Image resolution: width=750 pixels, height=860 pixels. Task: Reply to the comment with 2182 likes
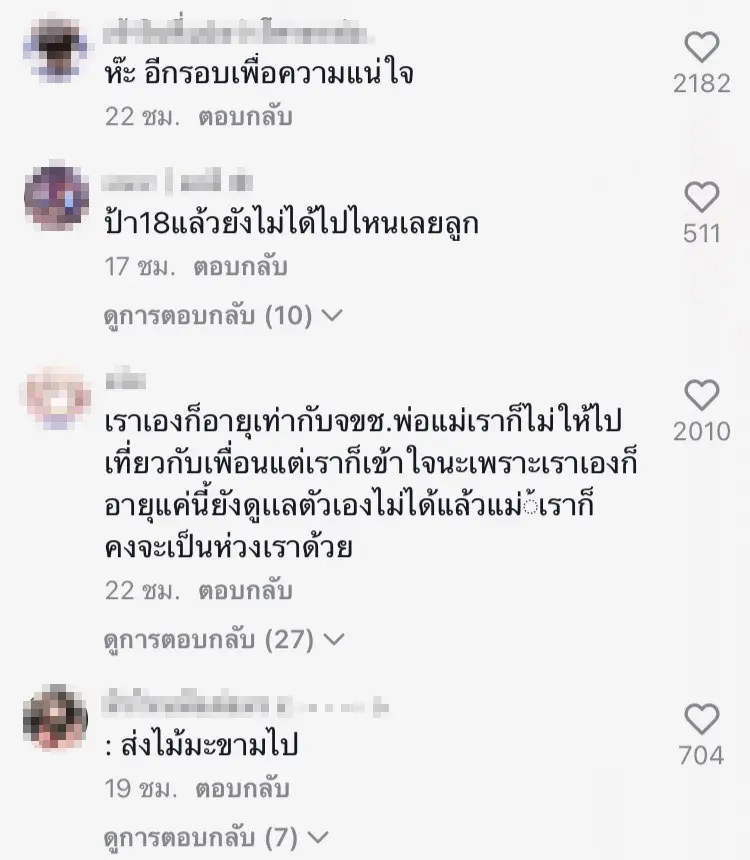[x=241, y=116]
